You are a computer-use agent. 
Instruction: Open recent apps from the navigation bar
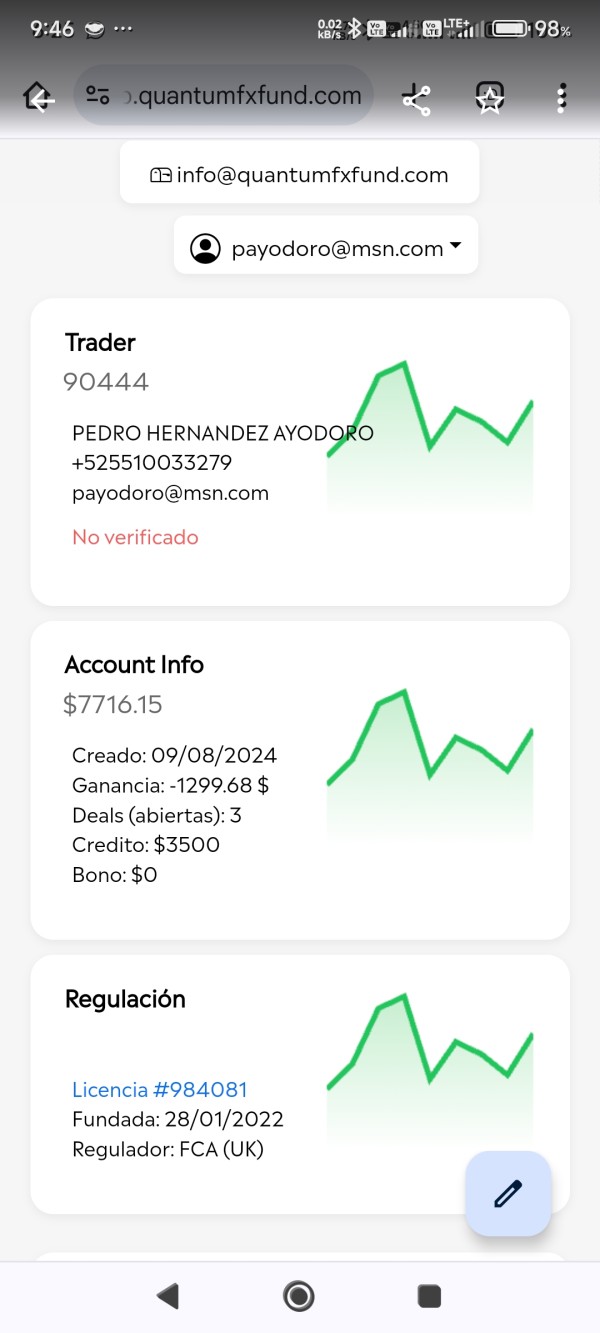(429, 1297)
